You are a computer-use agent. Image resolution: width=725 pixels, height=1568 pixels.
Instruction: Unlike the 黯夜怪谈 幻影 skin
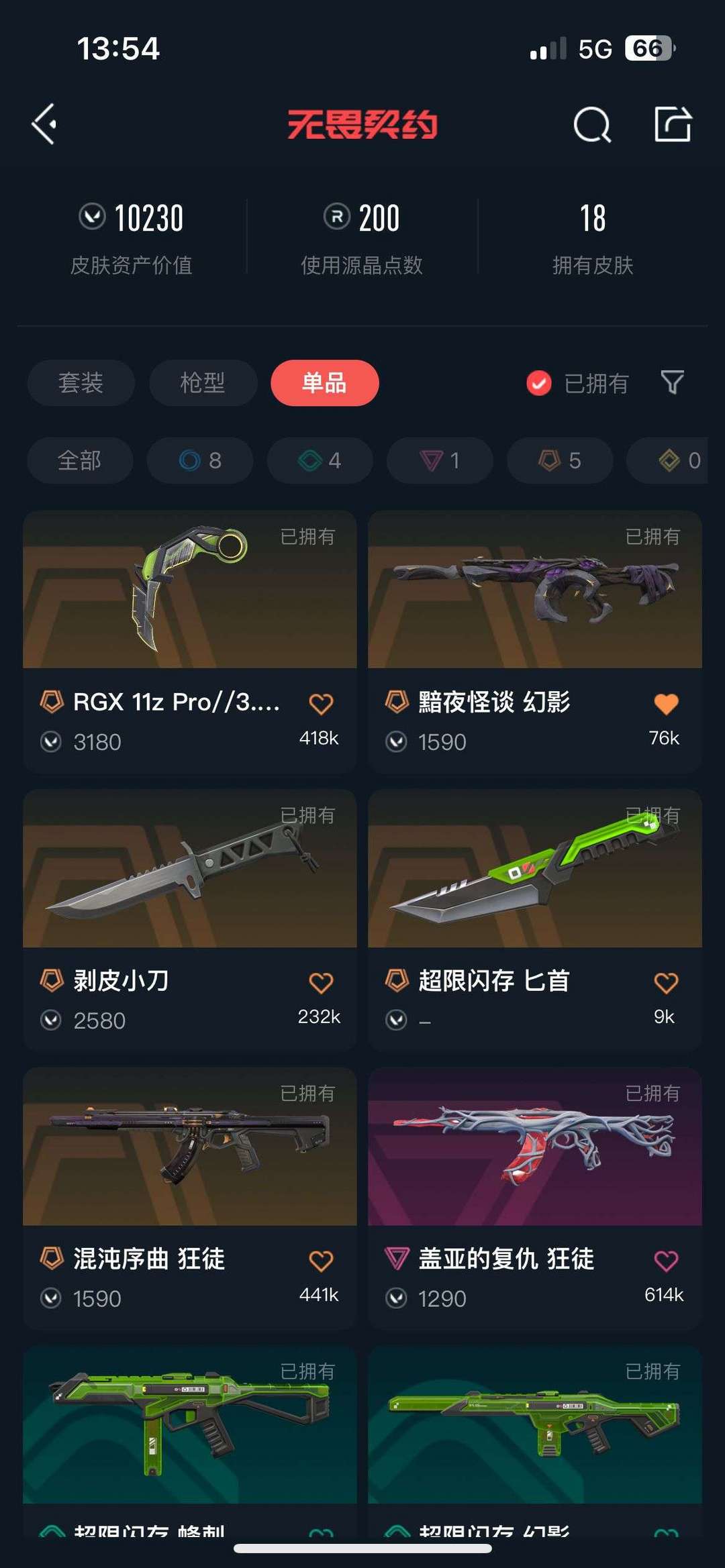[666, 704]
